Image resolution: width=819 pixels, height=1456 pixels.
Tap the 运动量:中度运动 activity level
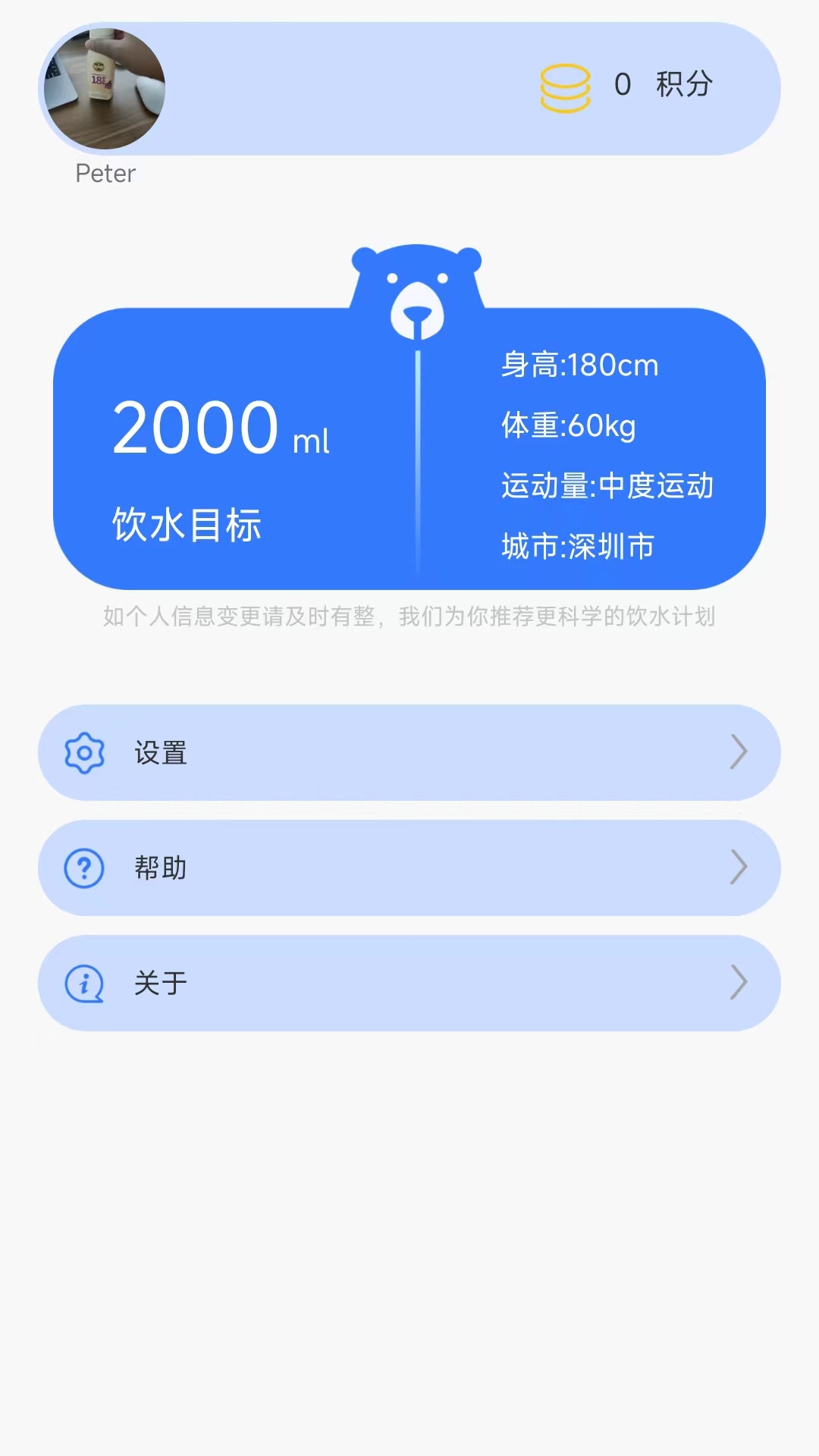coord(608,486)
